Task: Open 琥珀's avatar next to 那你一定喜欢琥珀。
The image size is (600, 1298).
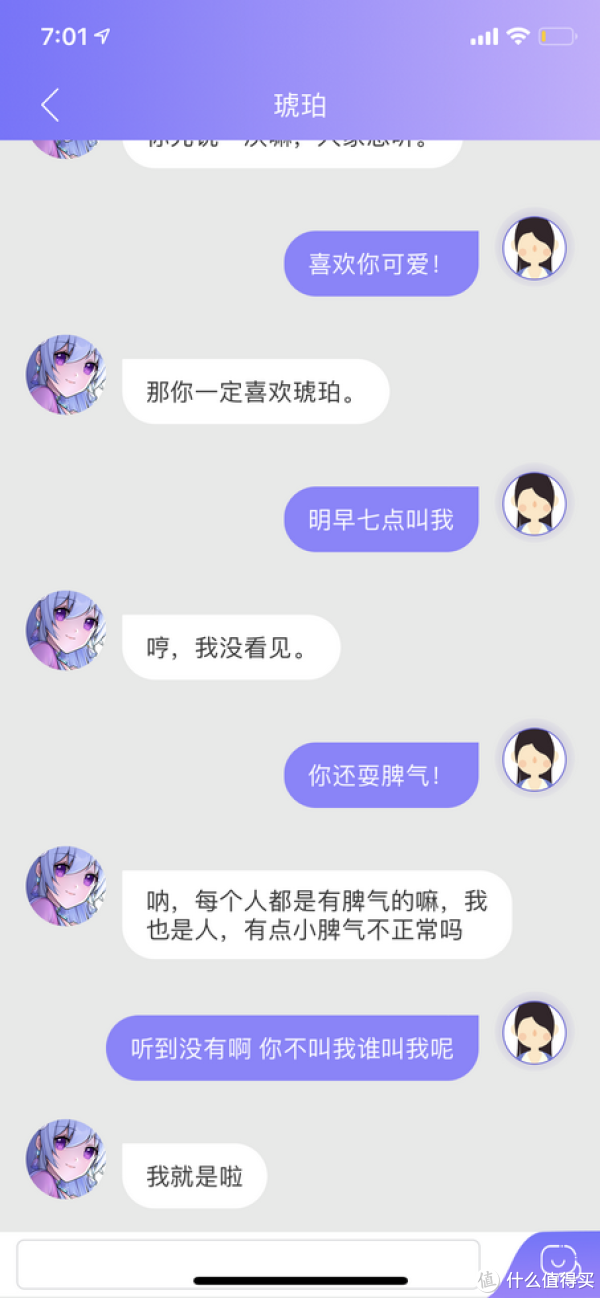Action: [66, 375]
